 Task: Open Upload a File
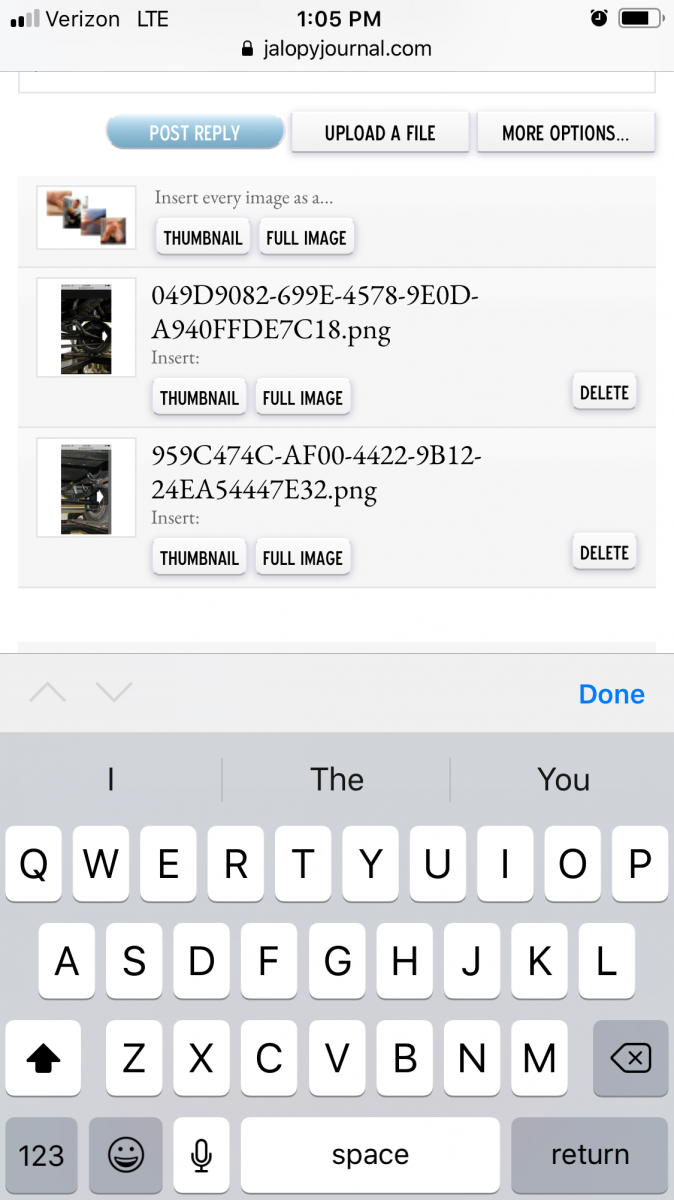(379, 133)
